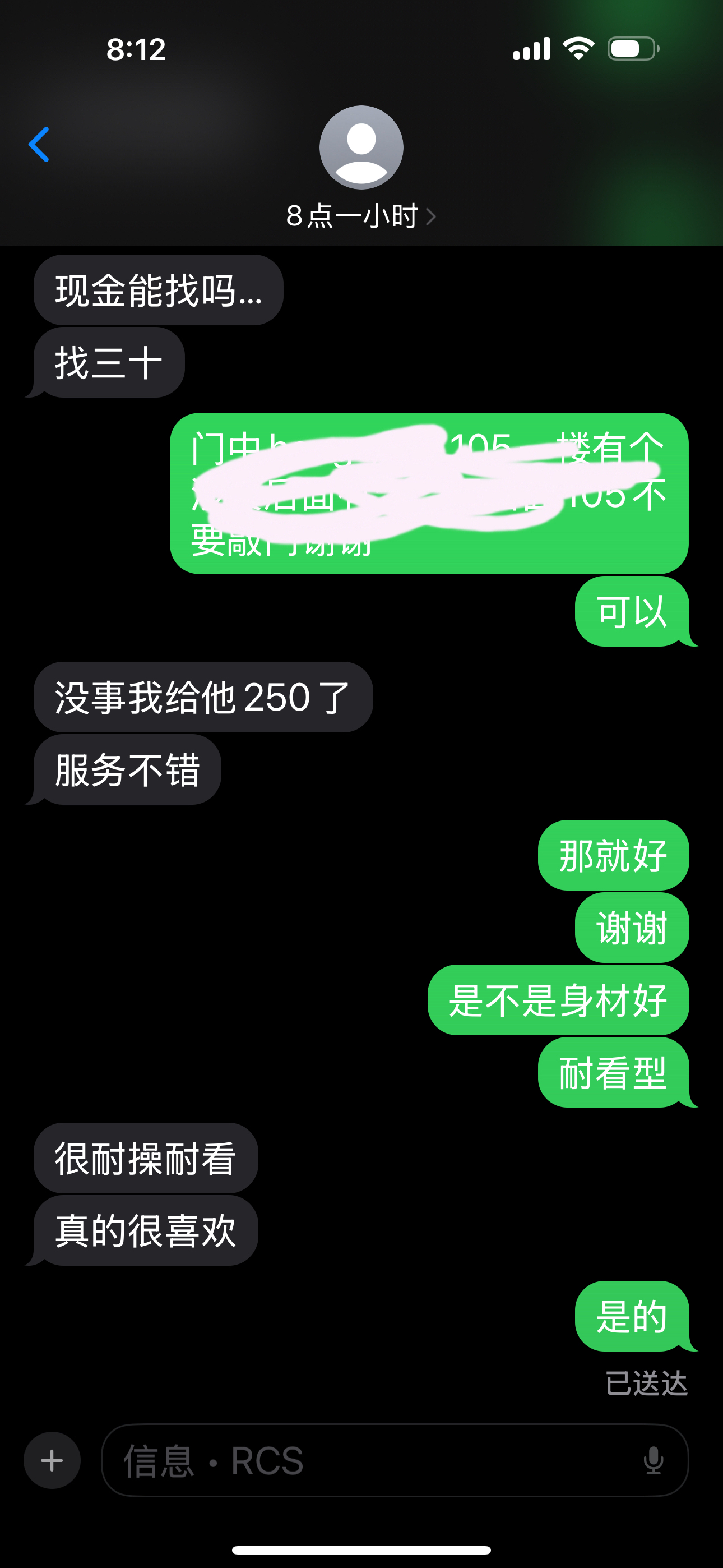723x1568 pixels.
Task: Open the plus attachments menu
Action: (52, 1460)
